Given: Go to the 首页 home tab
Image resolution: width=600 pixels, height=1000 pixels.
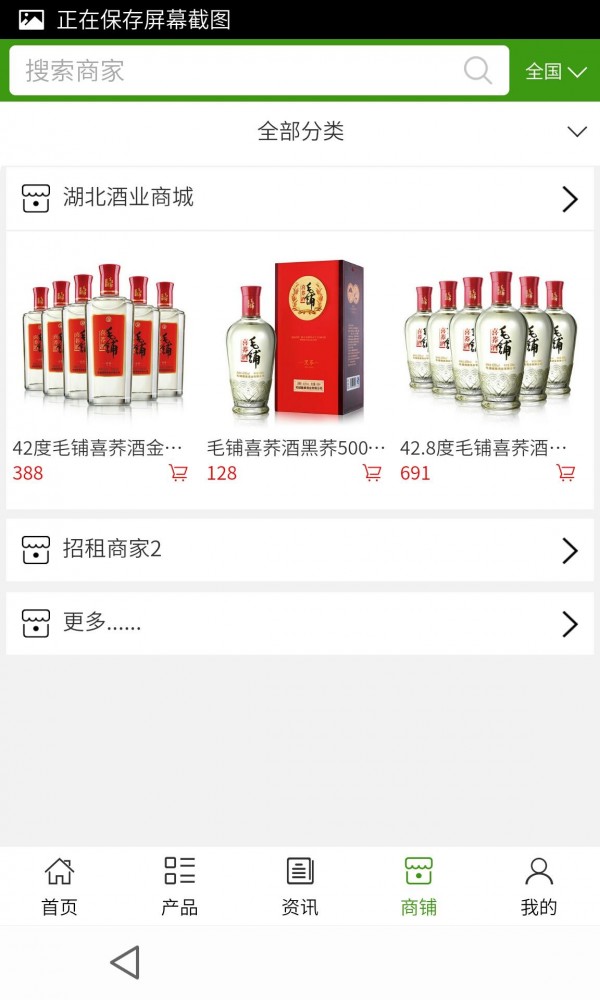Looking at the screenshot, I should 59,886.
